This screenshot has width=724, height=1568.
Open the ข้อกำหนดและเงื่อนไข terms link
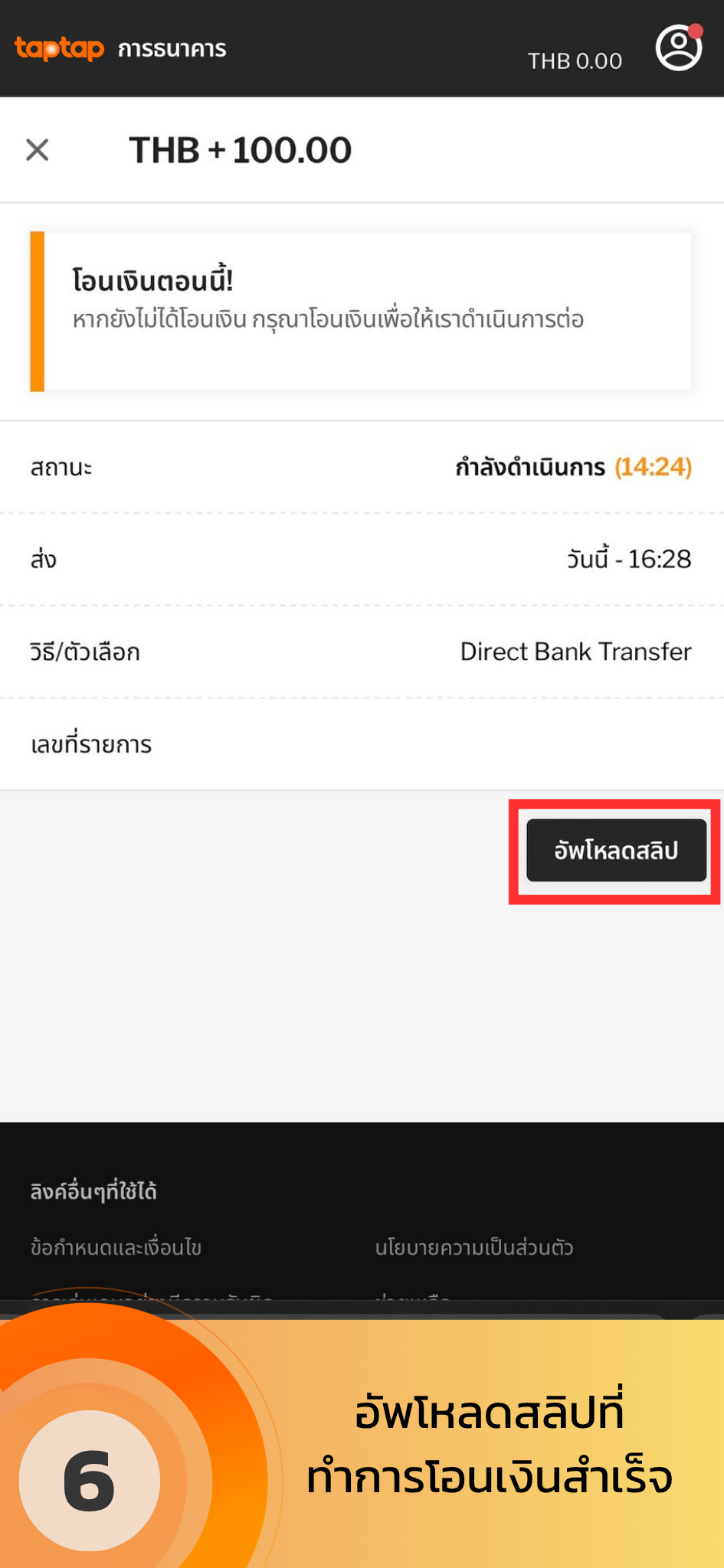pyautogui.click(x=116, y=1248)
